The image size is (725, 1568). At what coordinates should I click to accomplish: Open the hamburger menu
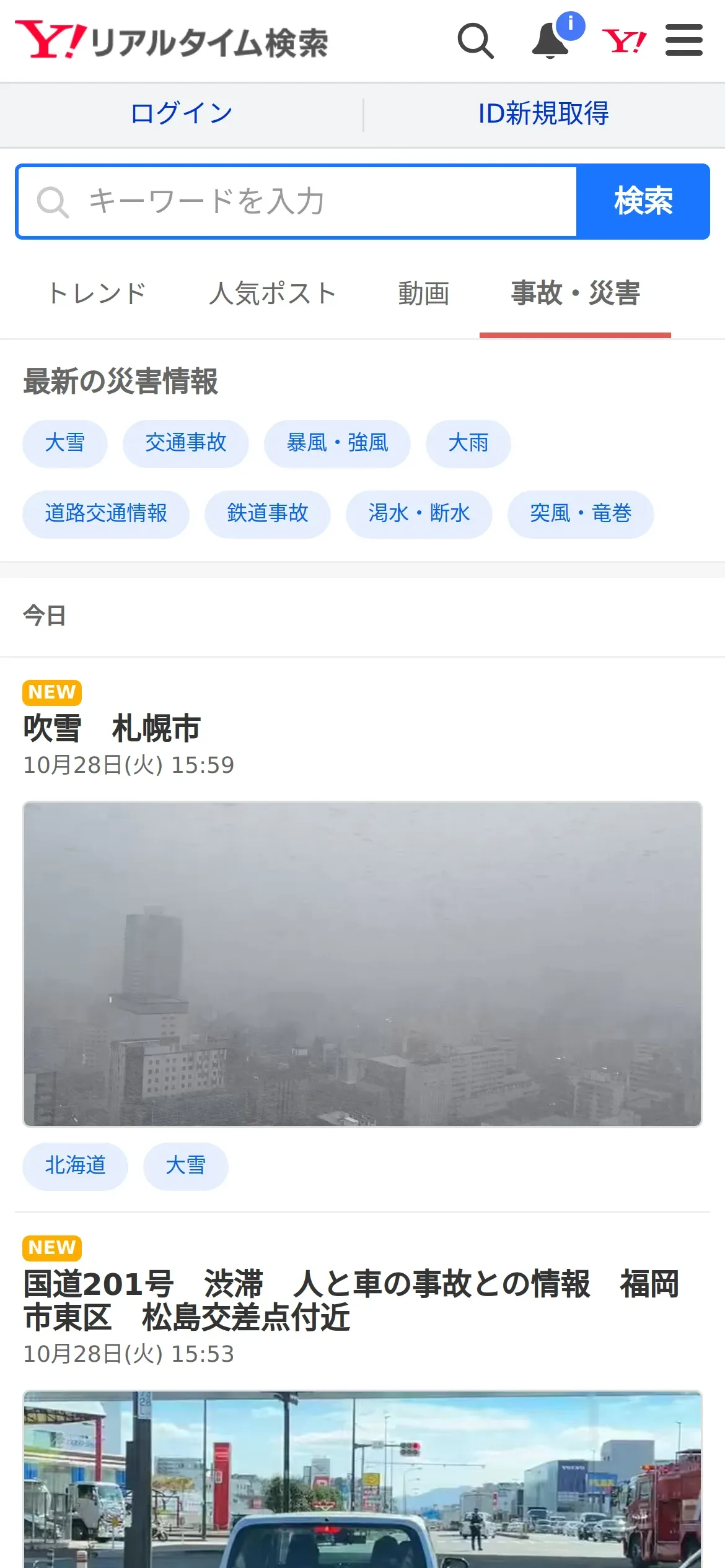pos(683,41)
